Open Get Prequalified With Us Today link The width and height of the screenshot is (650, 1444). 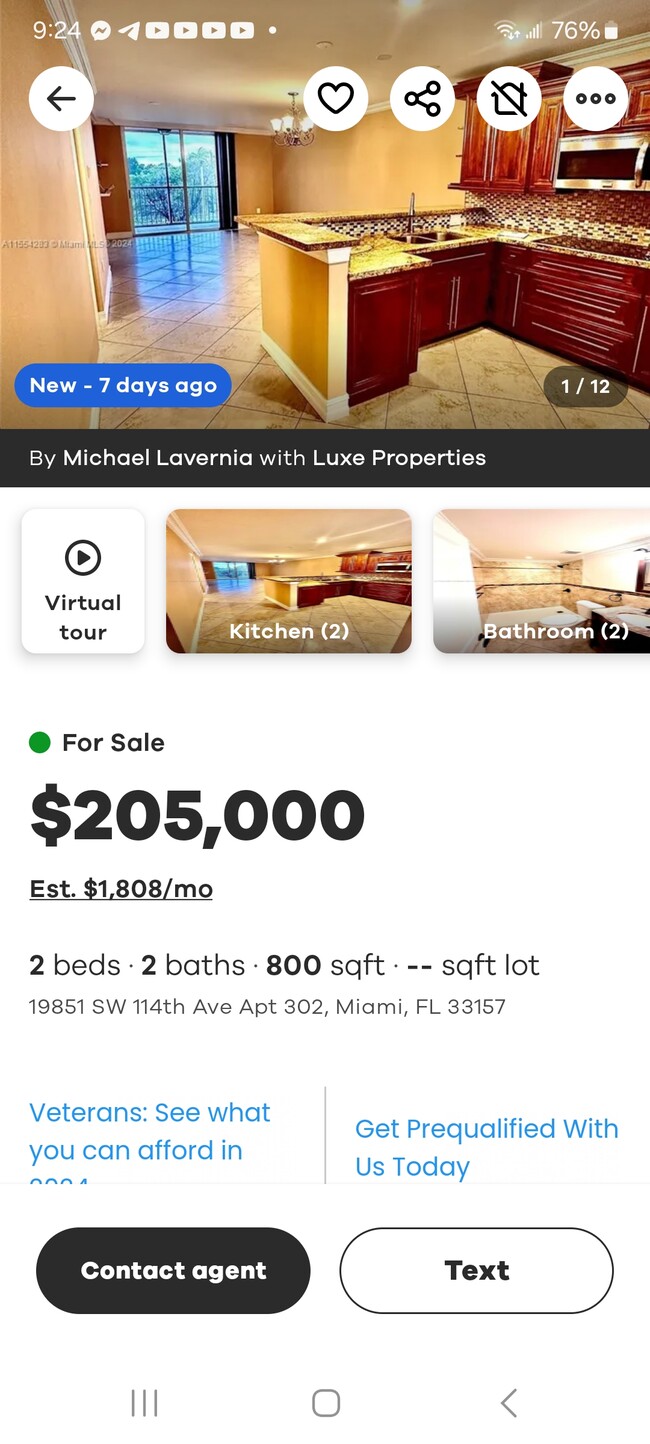487,1147
